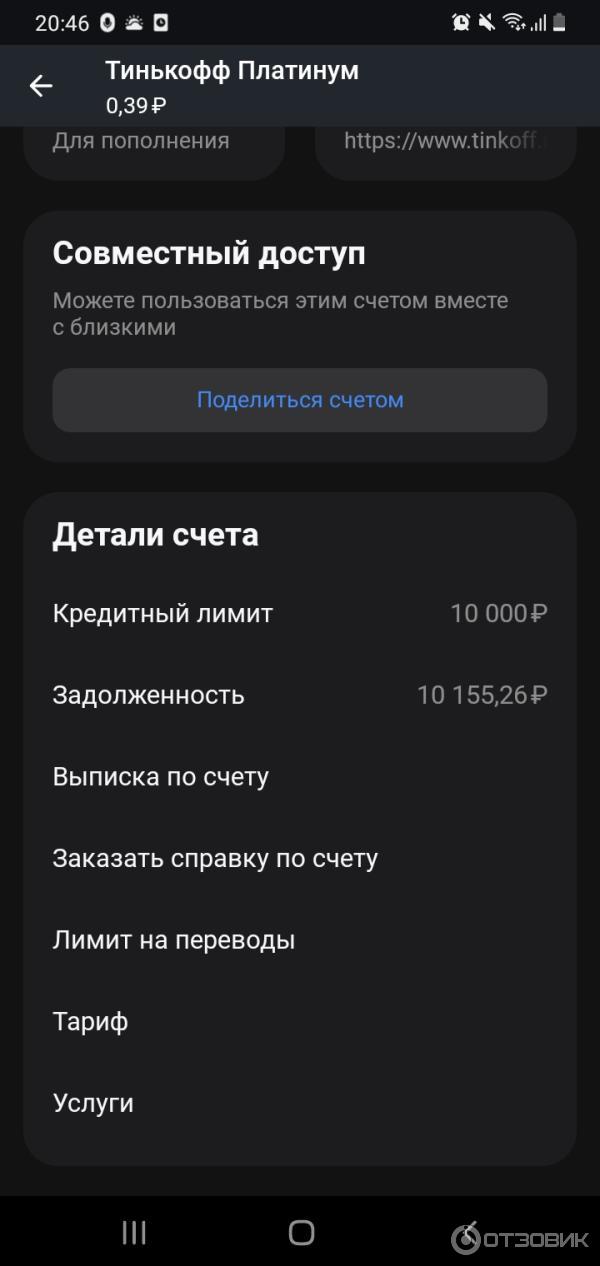Open recent apps from navigation bar

[134, 1232]
